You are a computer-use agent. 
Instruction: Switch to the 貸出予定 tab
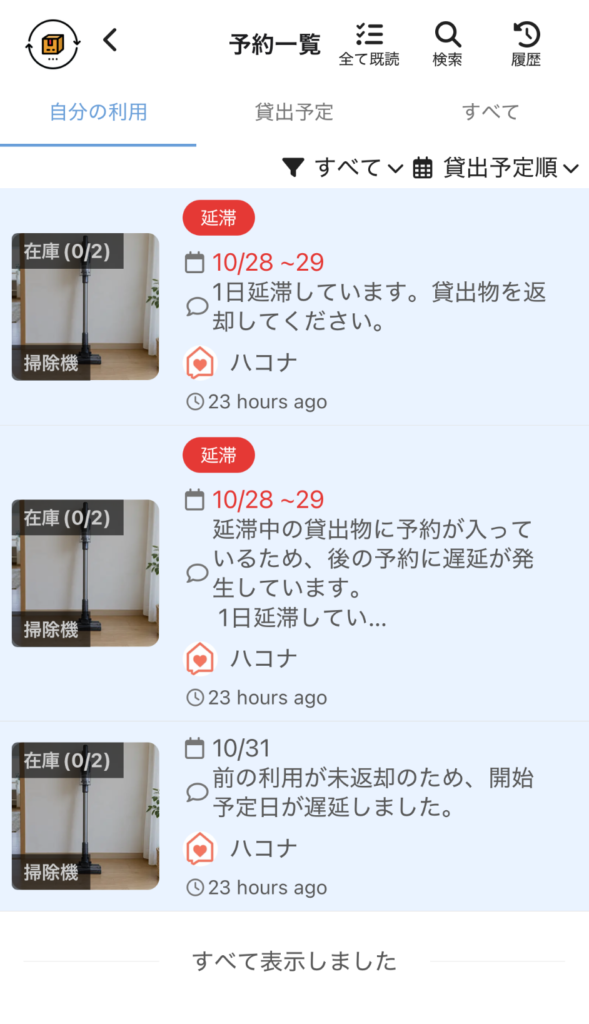(x=294, y=112)
